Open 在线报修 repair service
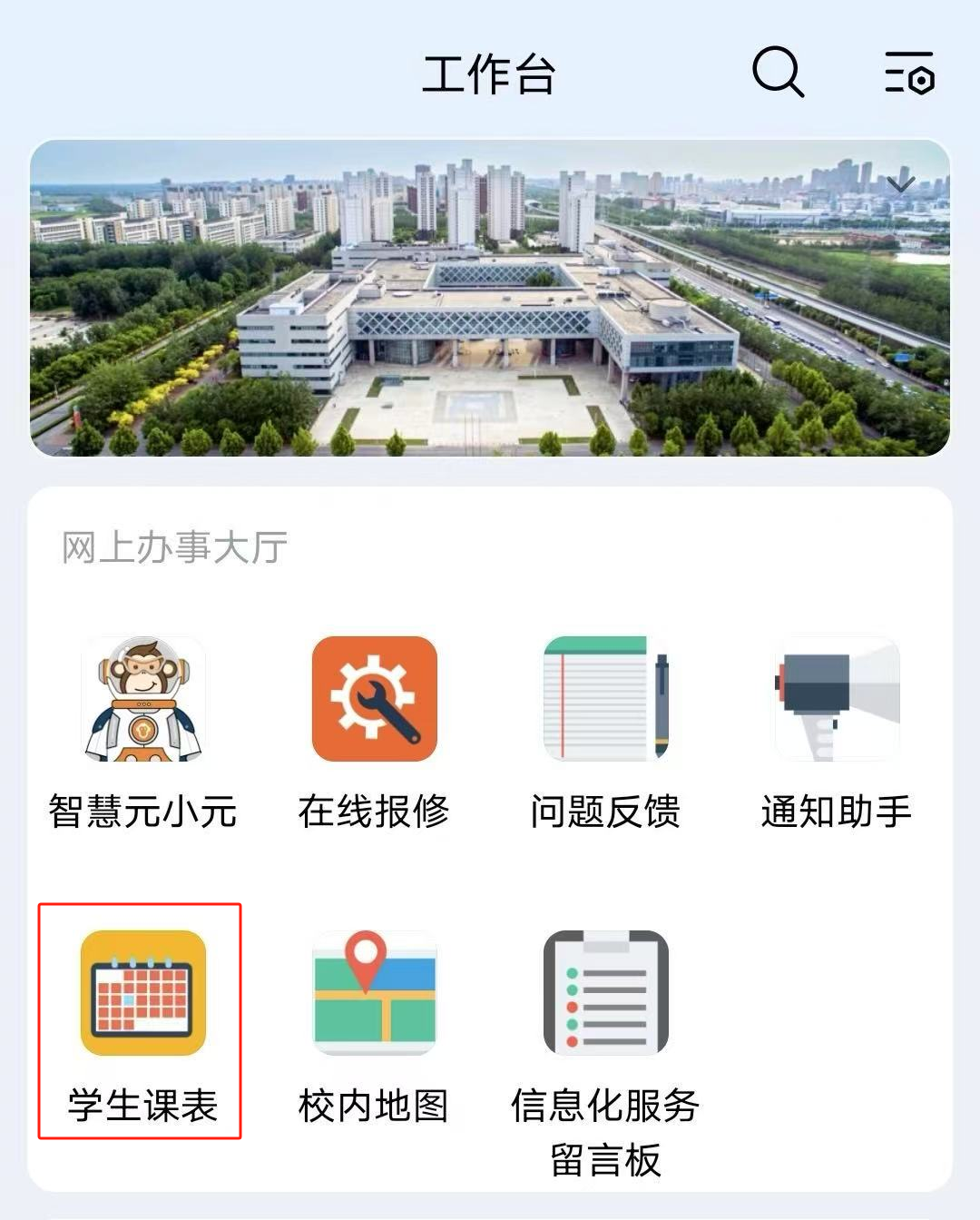Screen dimensions: 980x1220 point(374,699)
